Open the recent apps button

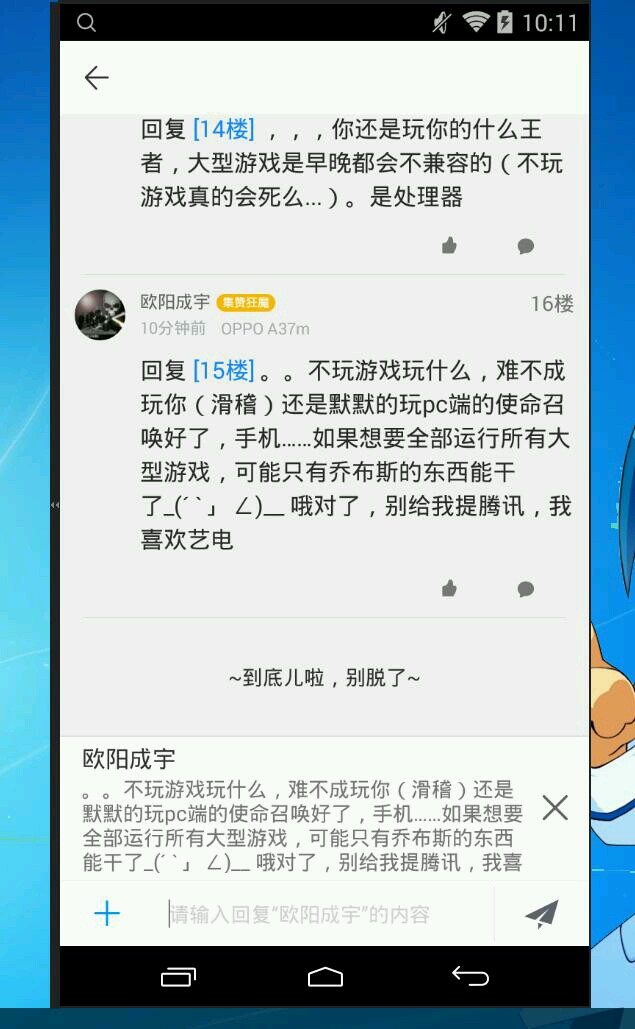178,977
